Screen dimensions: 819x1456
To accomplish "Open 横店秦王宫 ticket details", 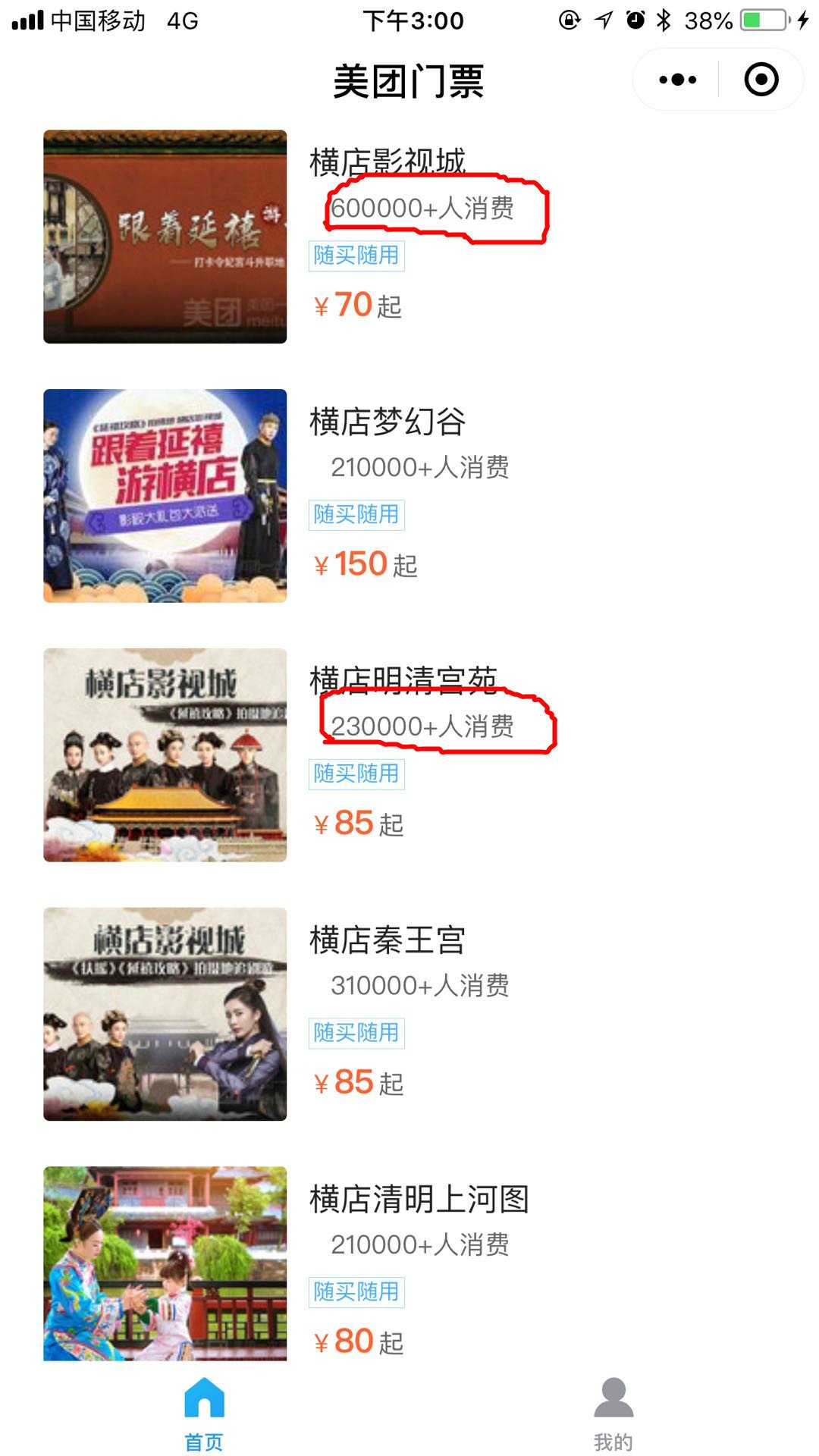I will click(x=387, y=940).
